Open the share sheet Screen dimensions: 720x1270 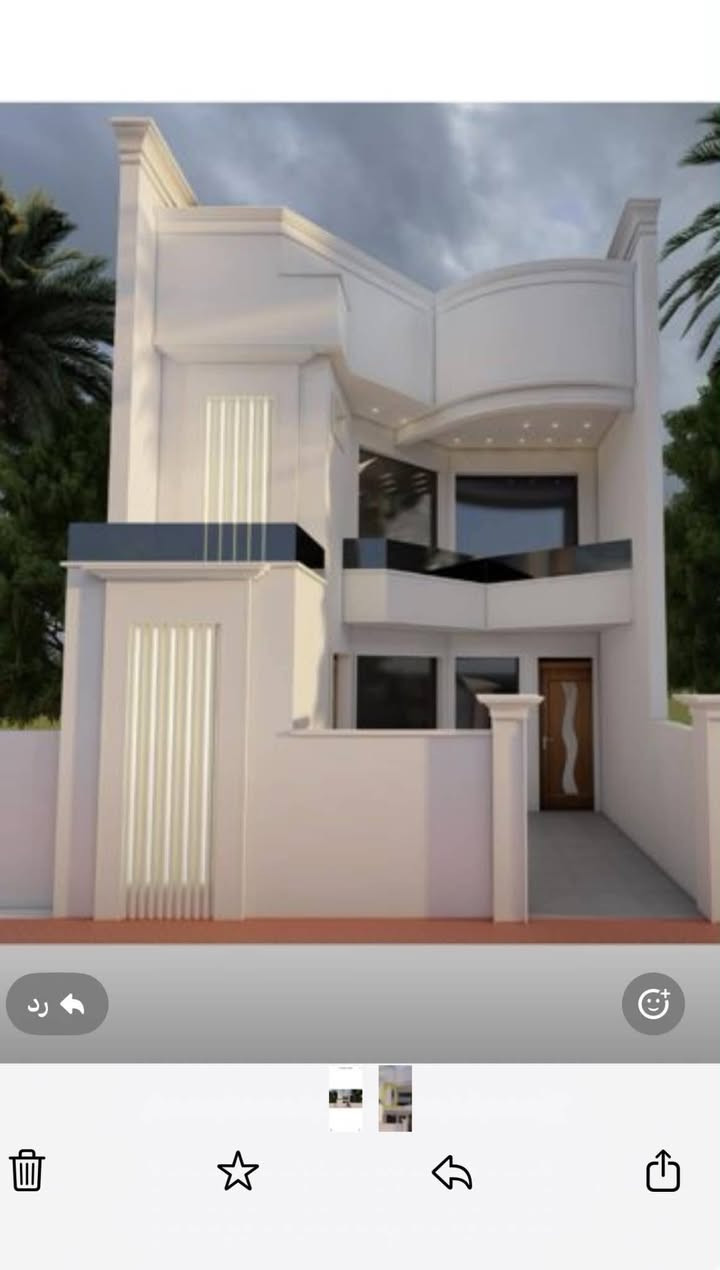pos(663,1170)
